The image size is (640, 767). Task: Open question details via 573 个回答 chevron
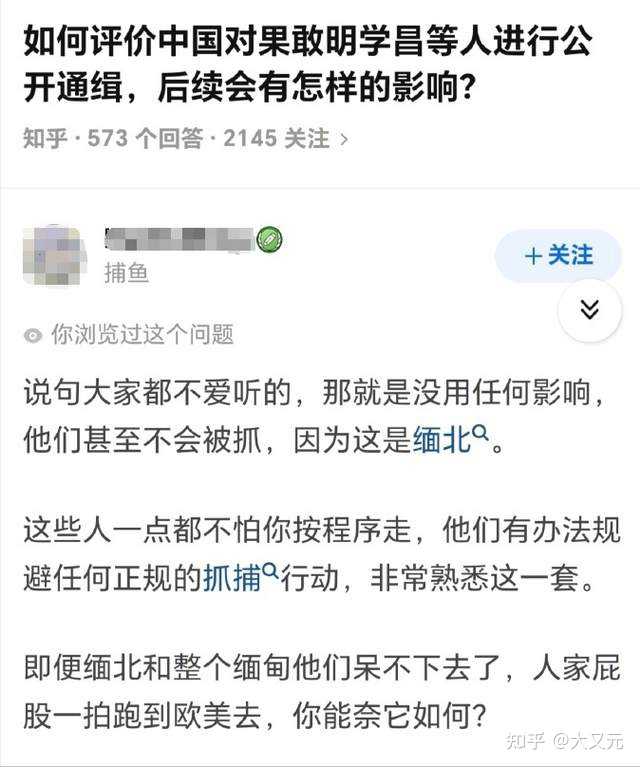[345, 139]
